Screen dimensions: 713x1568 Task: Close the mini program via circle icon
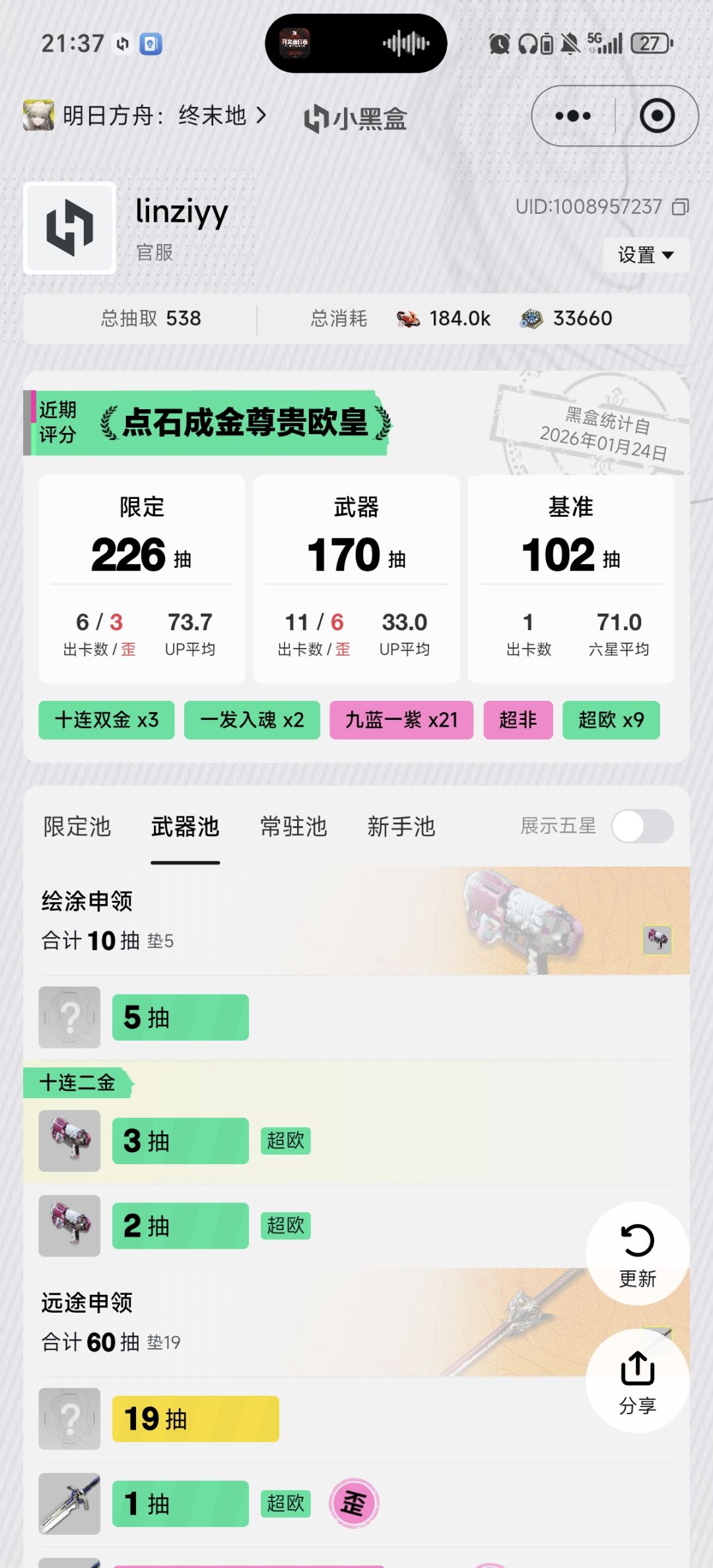tap(657, 116)
